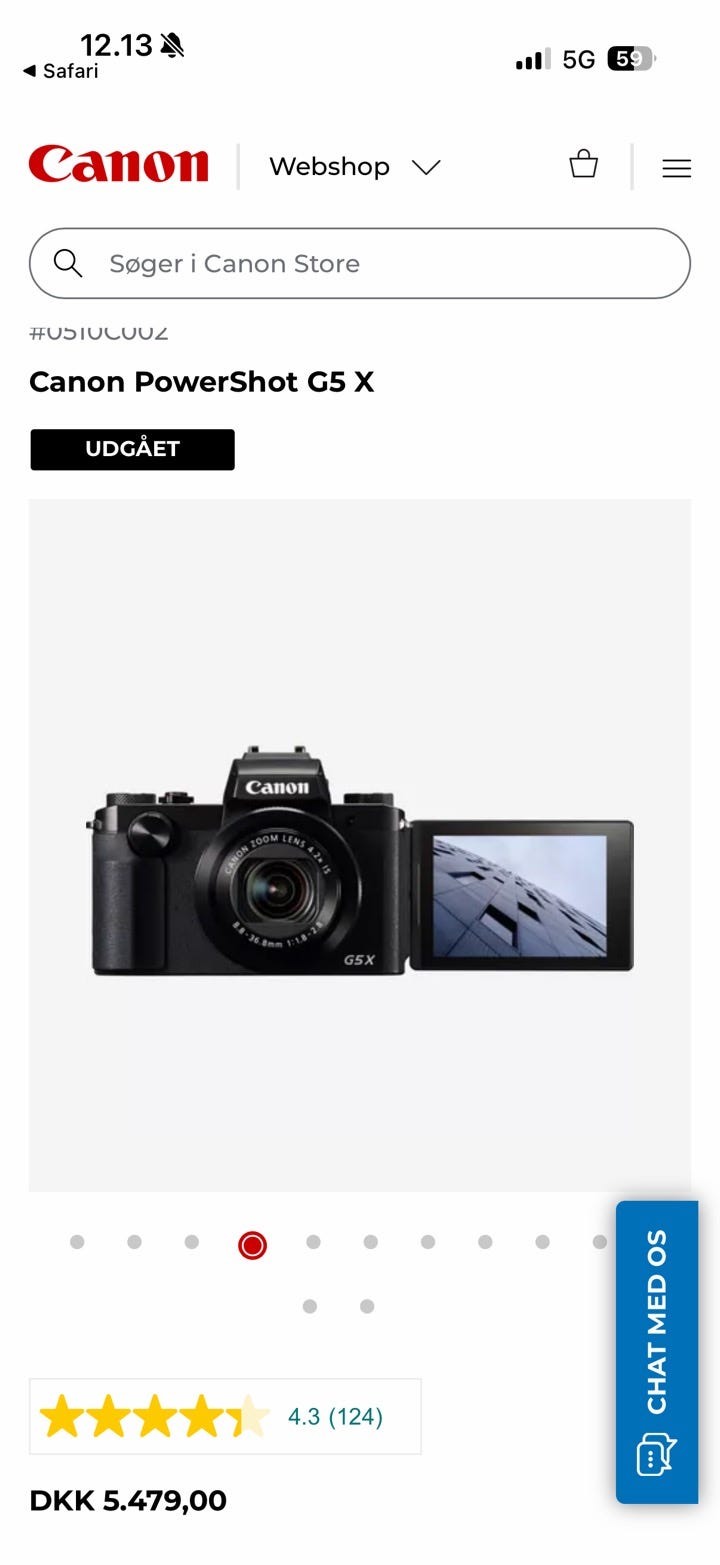Tap the Canon Store search field
Image resolution: width=720 pixels, height=1565 pixels.
pos(360,264)
